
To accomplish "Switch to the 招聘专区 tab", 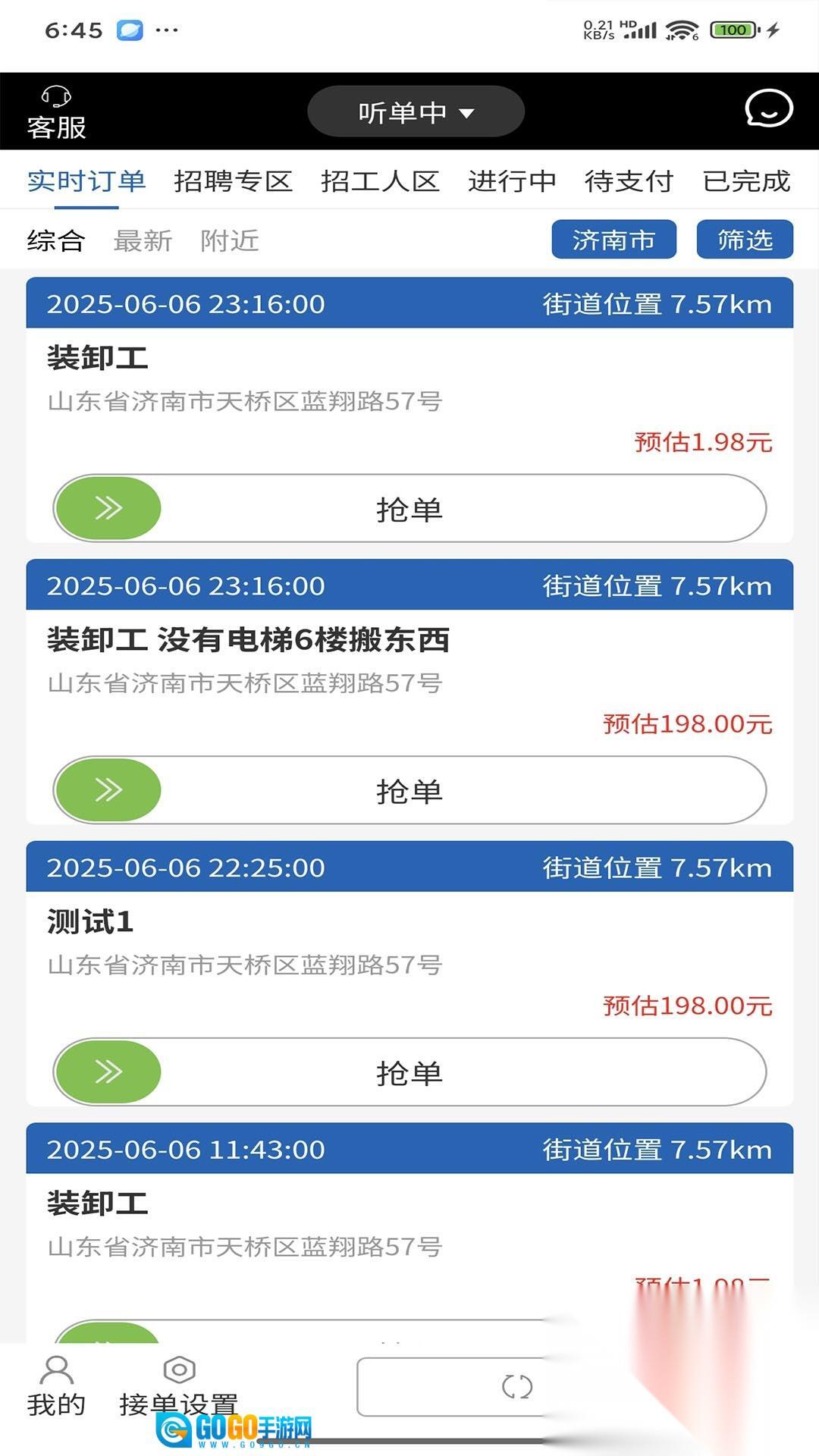I will click(233, 181).
